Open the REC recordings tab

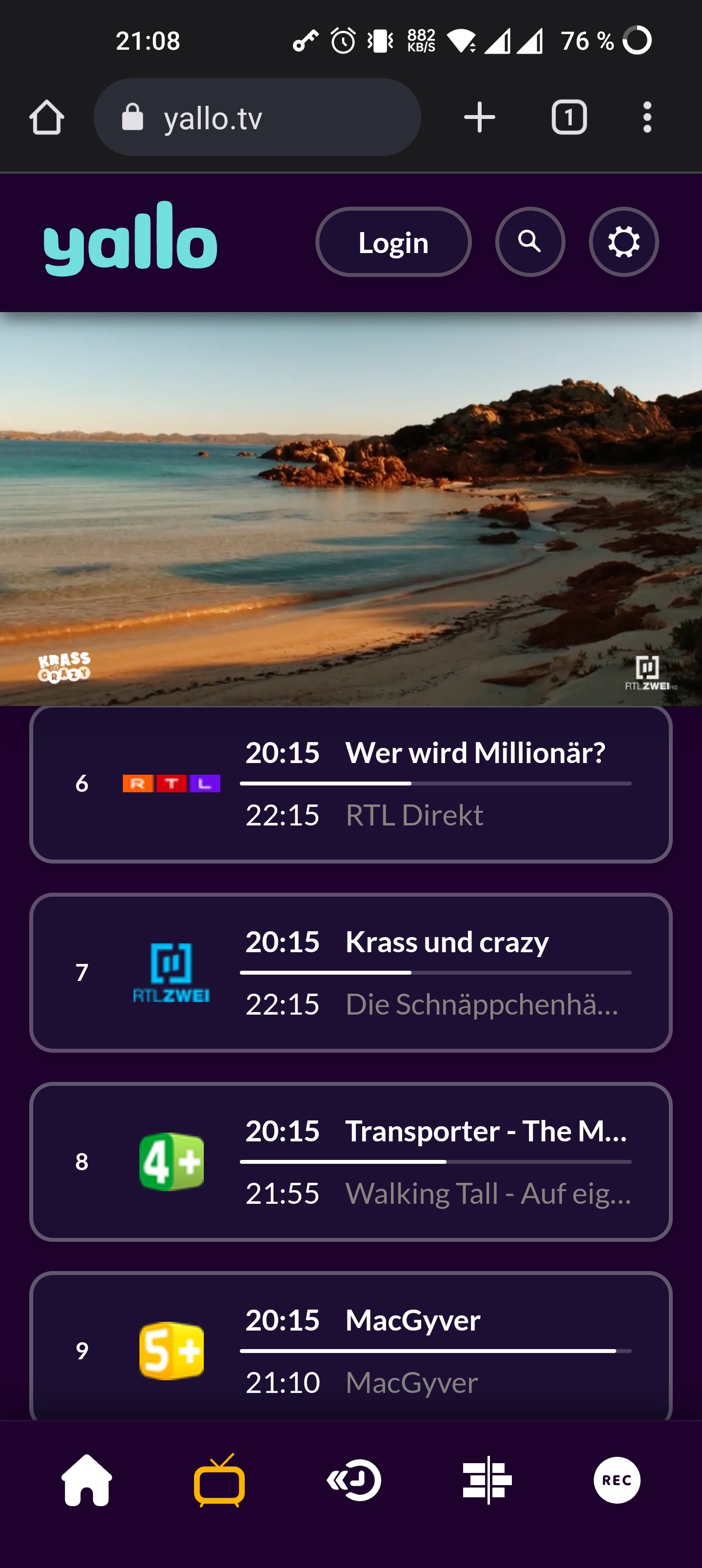click(x=617, y=1480)
